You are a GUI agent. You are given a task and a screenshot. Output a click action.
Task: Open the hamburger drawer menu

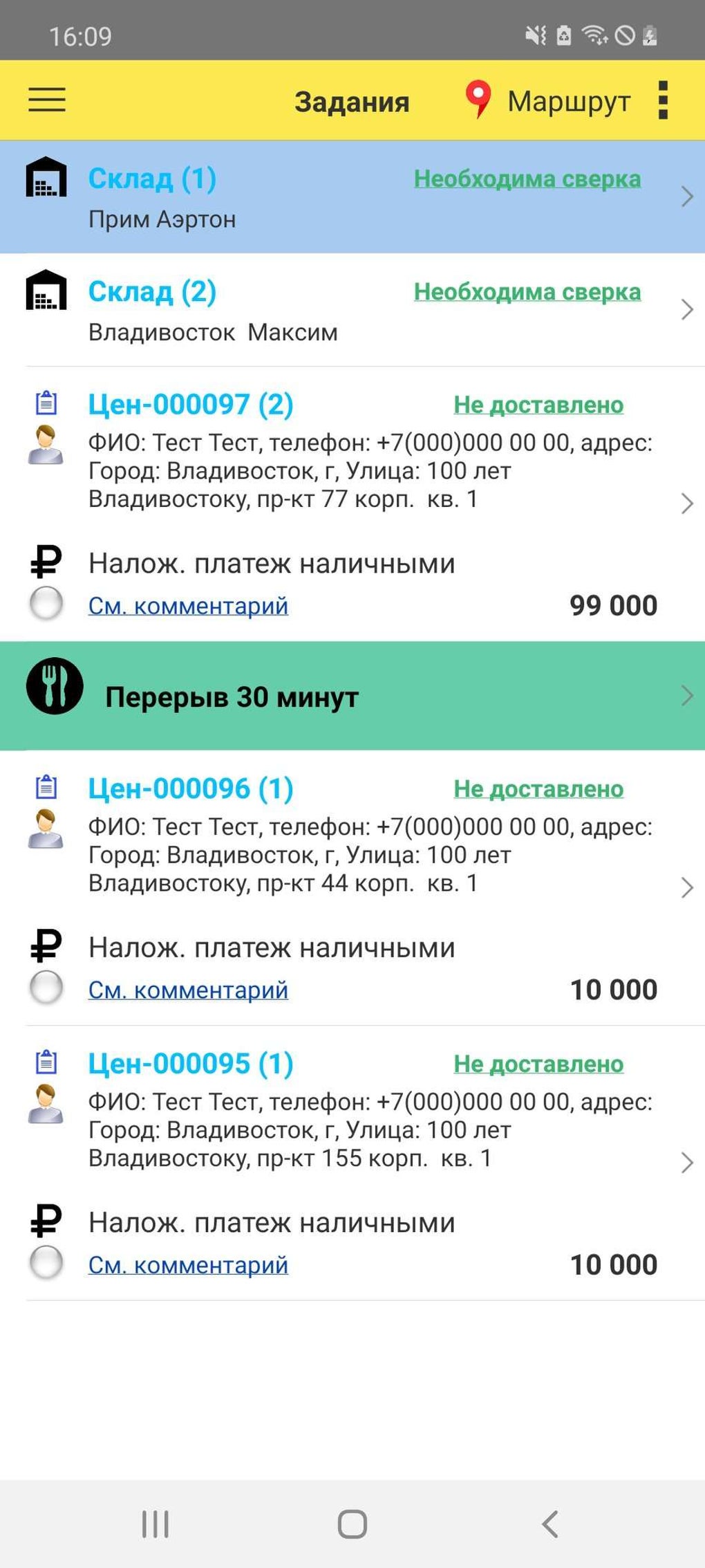tap(46, 100)
